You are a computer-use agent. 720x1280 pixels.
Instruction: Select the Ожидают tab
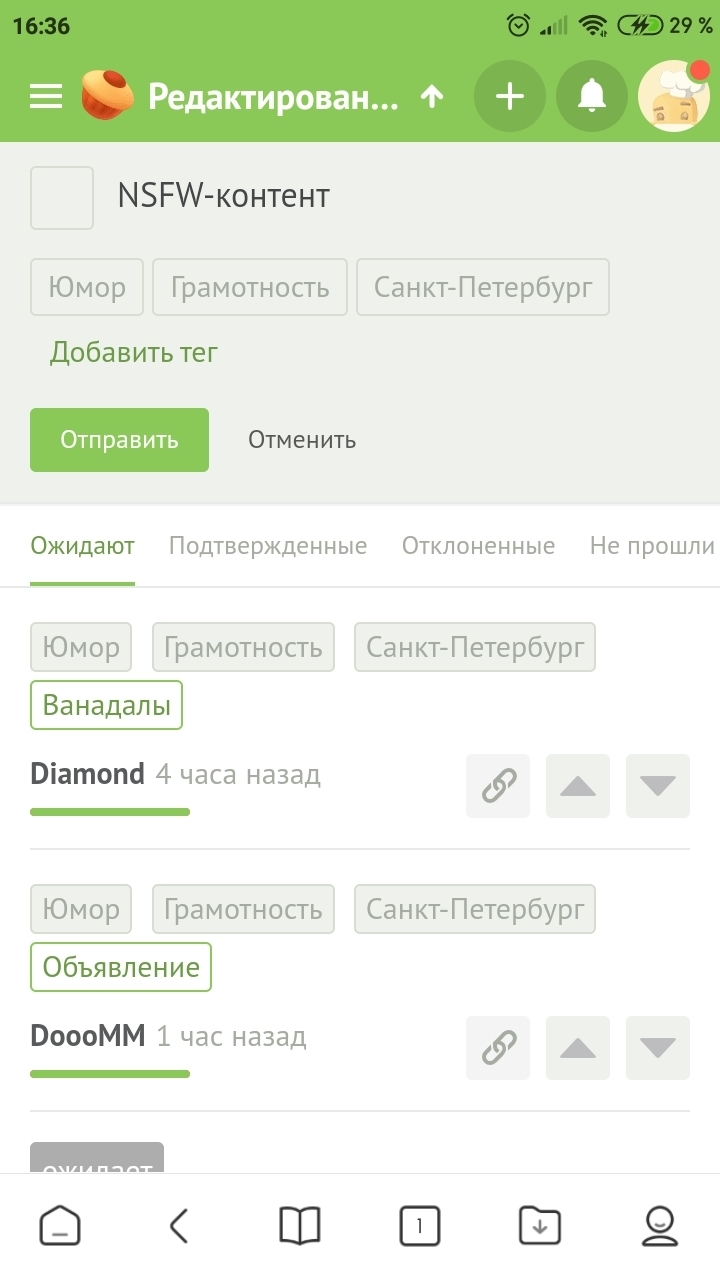(x=82, y=546)
